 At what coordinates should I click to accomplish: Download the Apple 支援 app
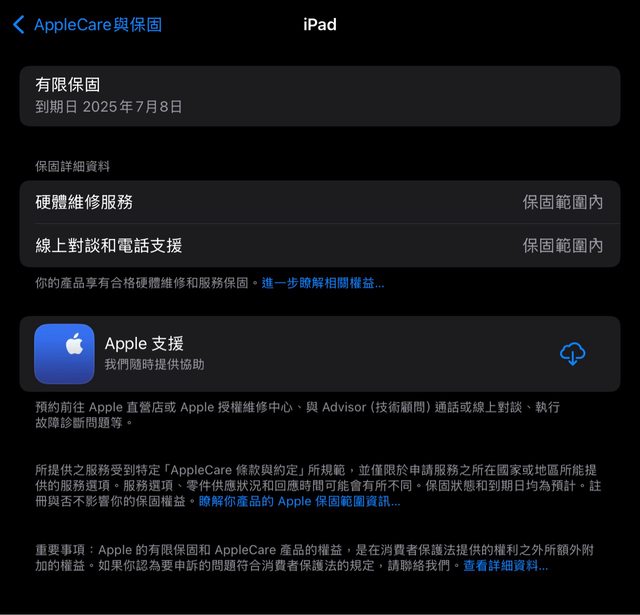tap(572, 353)
